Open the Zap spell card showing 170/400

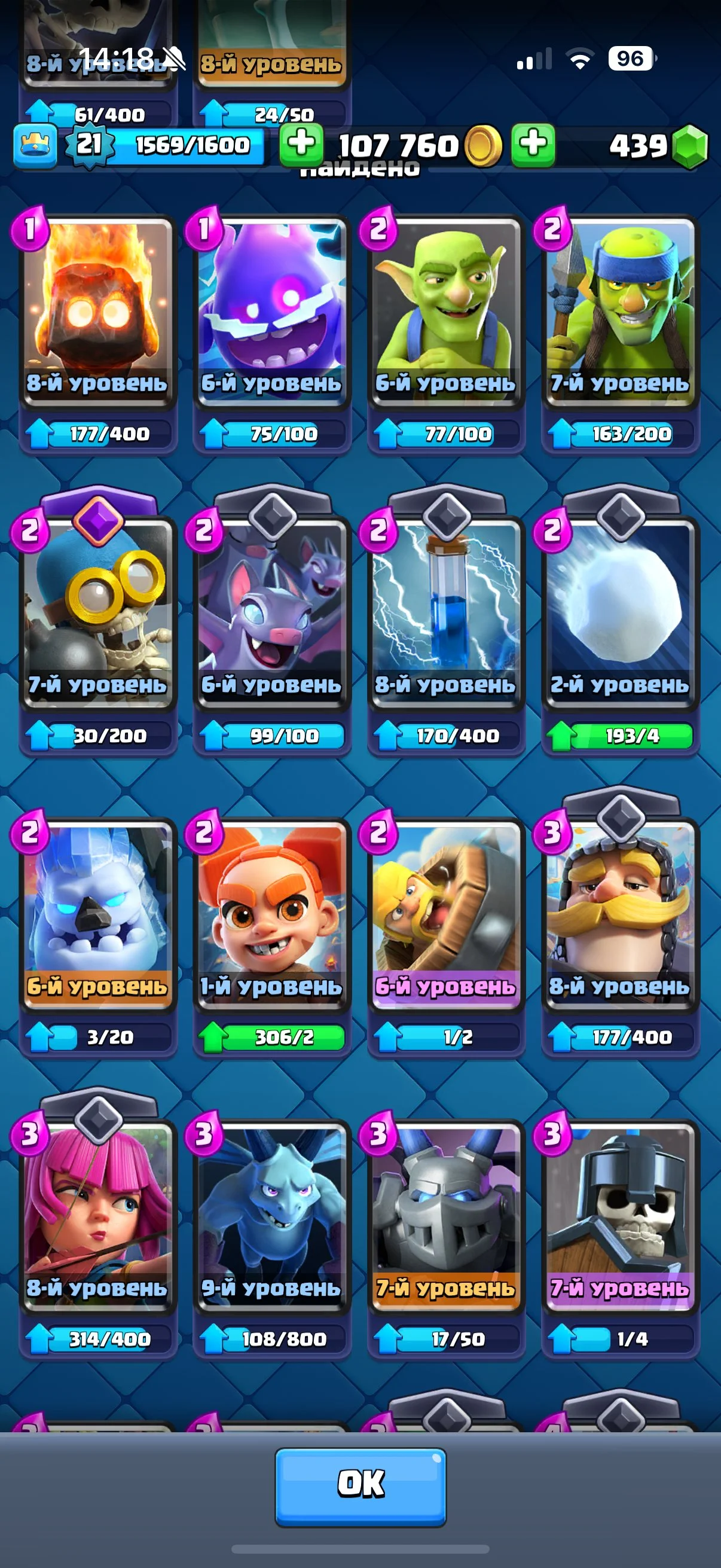pyautogui.click(x=445, y=614)
